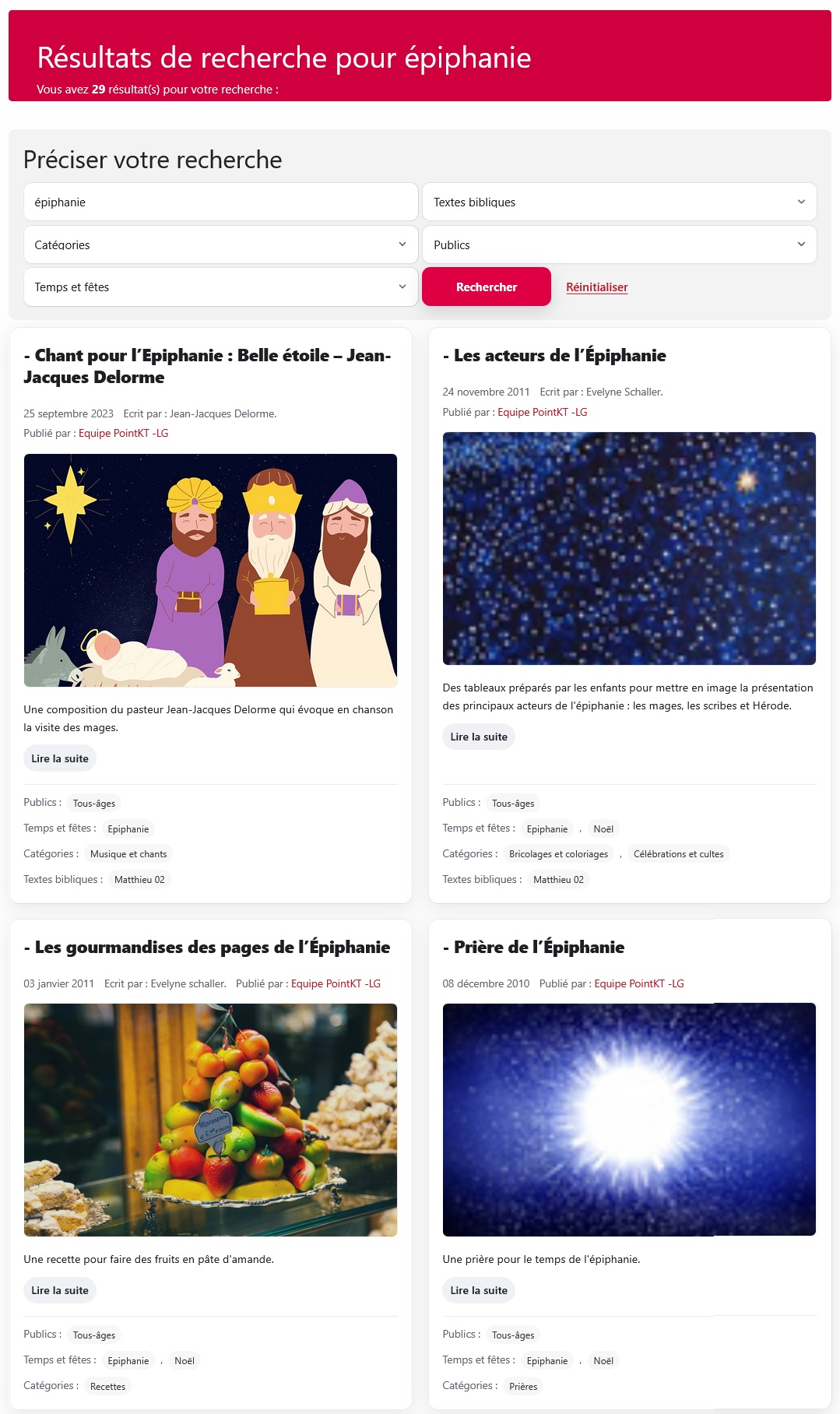Open the Catégories dropdown
Viewport: 840px width, 1414px height.
220,244
